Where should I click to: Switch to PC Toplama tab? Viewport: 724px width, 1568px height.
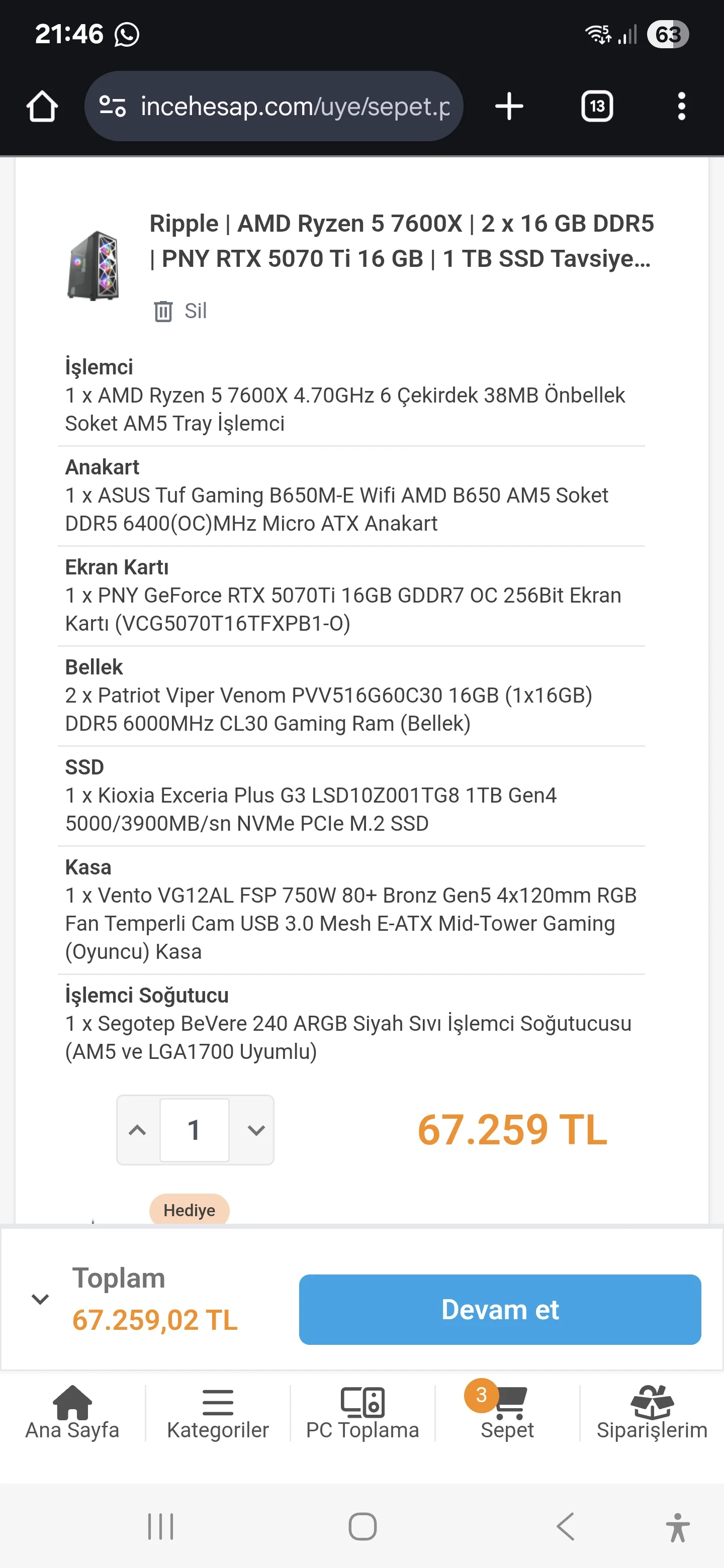(x=363, y=1413)
